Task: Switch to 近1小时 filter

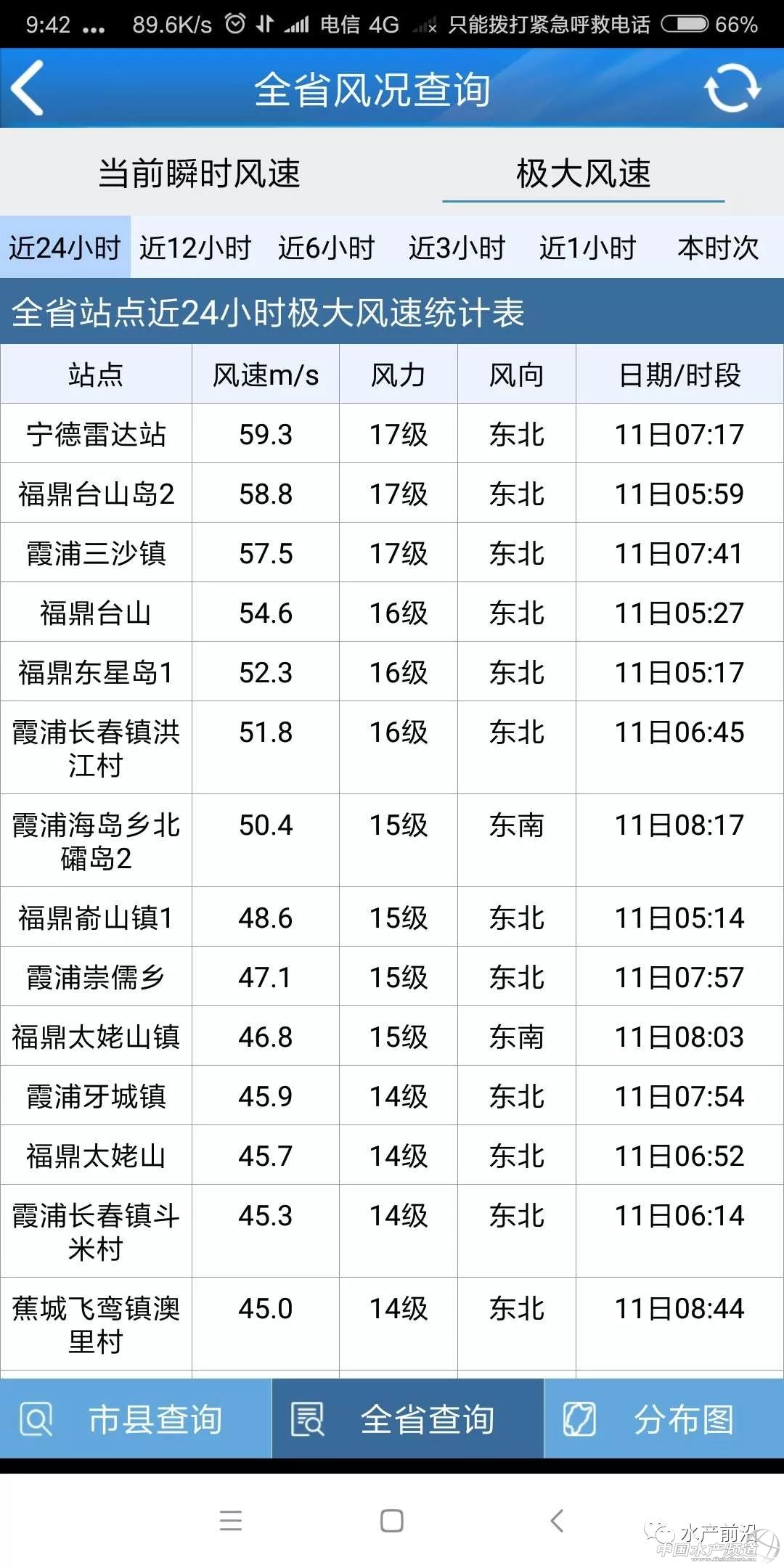Action: point(587,248)
